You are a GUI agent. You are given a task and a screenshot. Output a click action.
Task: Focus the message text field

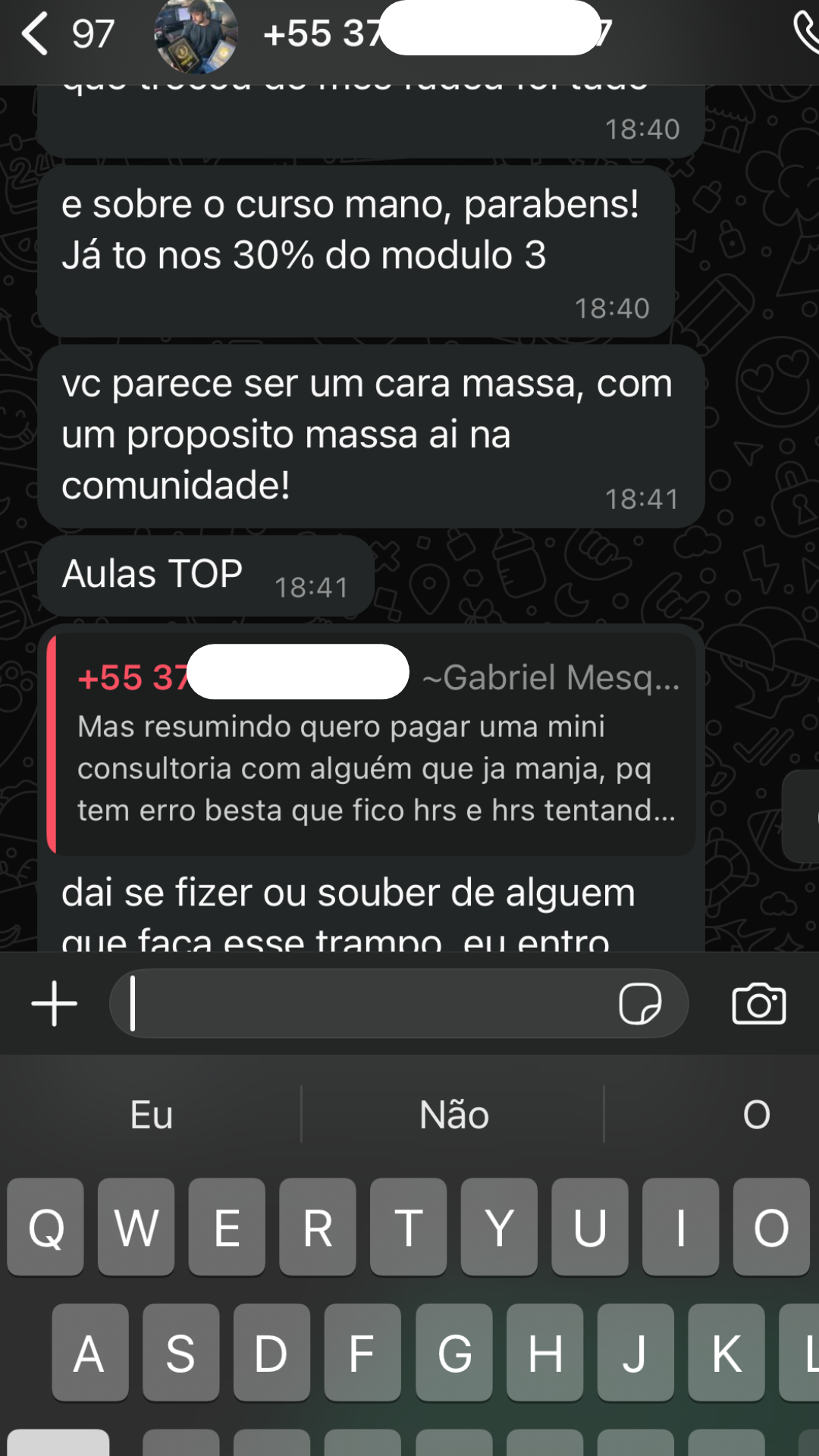point(364,1003)
